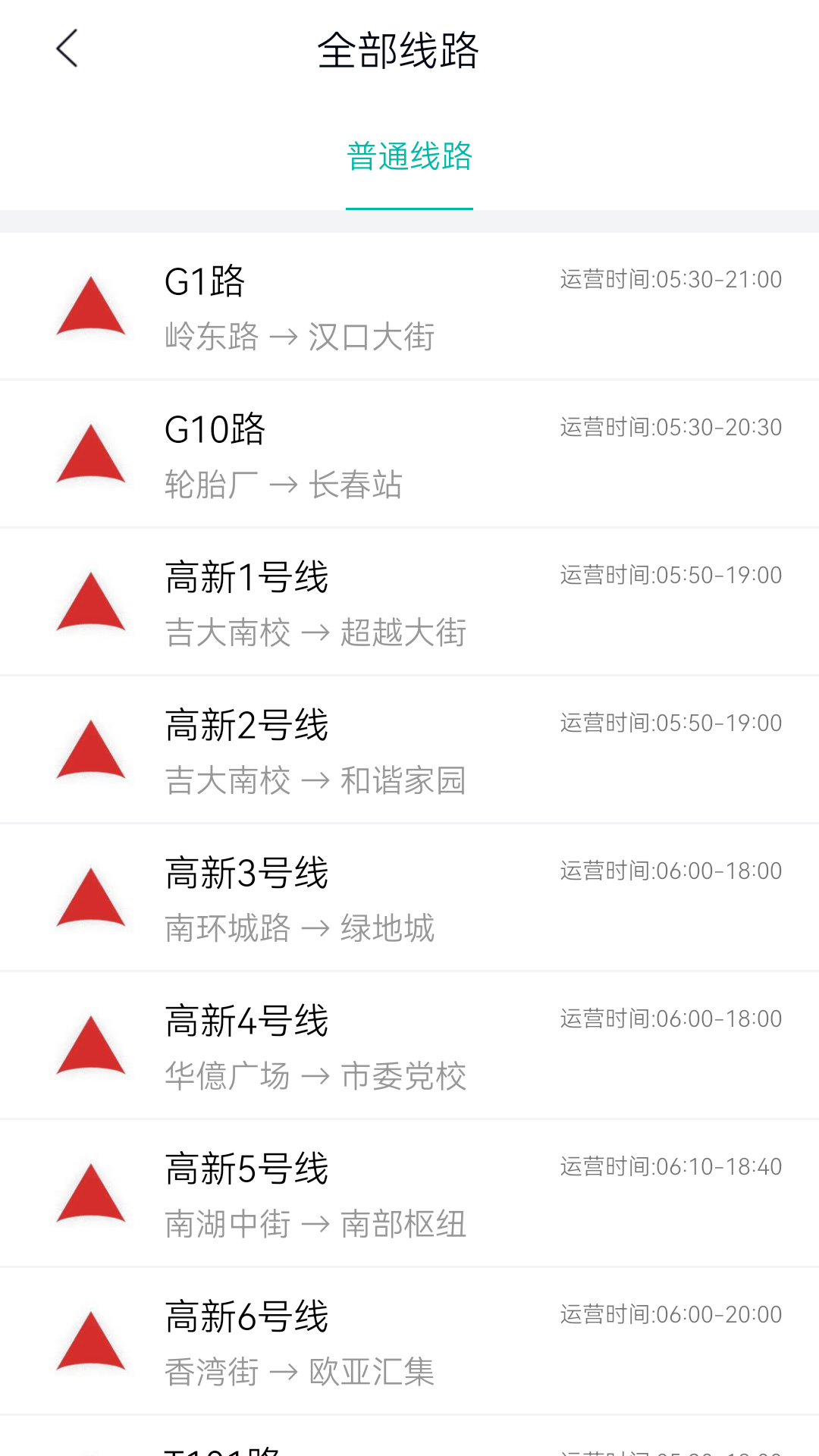
Task: Open the G1路 route details
Action: coord(409,306)
